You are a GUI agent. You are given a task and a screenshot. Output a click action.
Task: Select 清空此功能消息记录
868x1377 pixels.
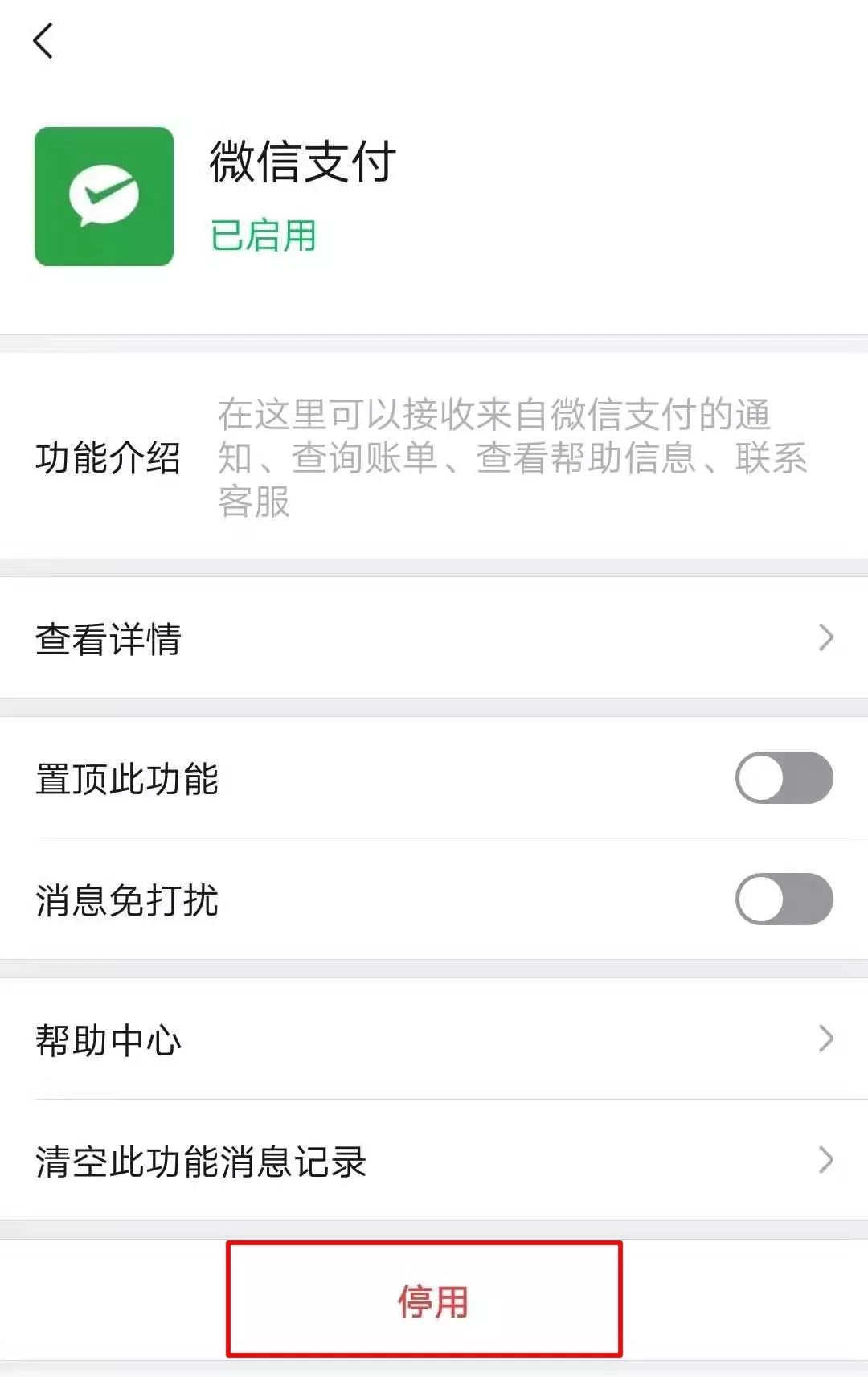tap(434, 1161)
